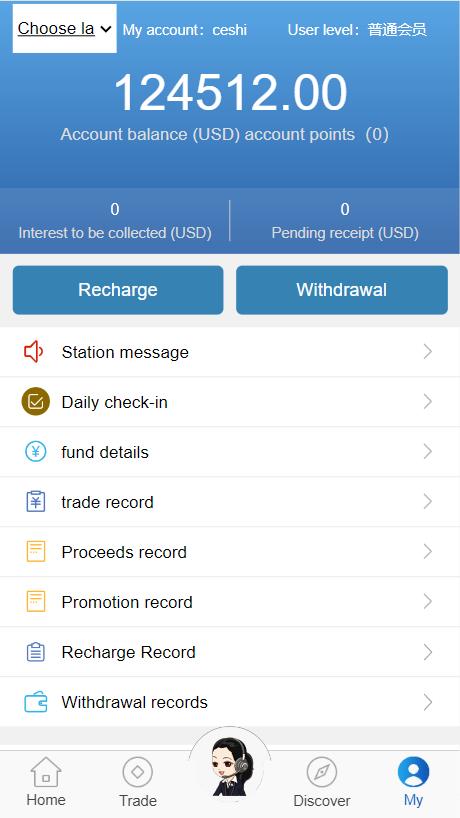View fund details
The width and height of the screenshot is (460, 818).
tap(230, 452)
